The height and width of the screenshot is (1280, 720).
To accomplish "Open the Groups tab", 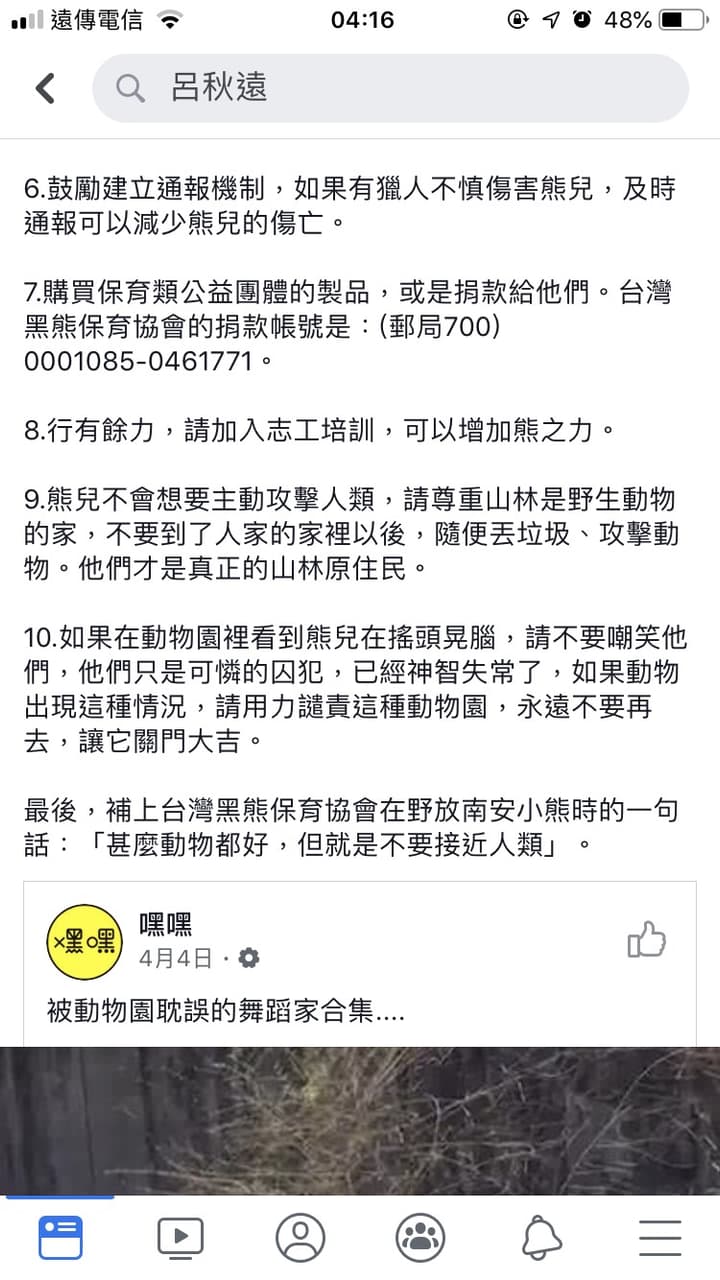I will click(420, 1238).
